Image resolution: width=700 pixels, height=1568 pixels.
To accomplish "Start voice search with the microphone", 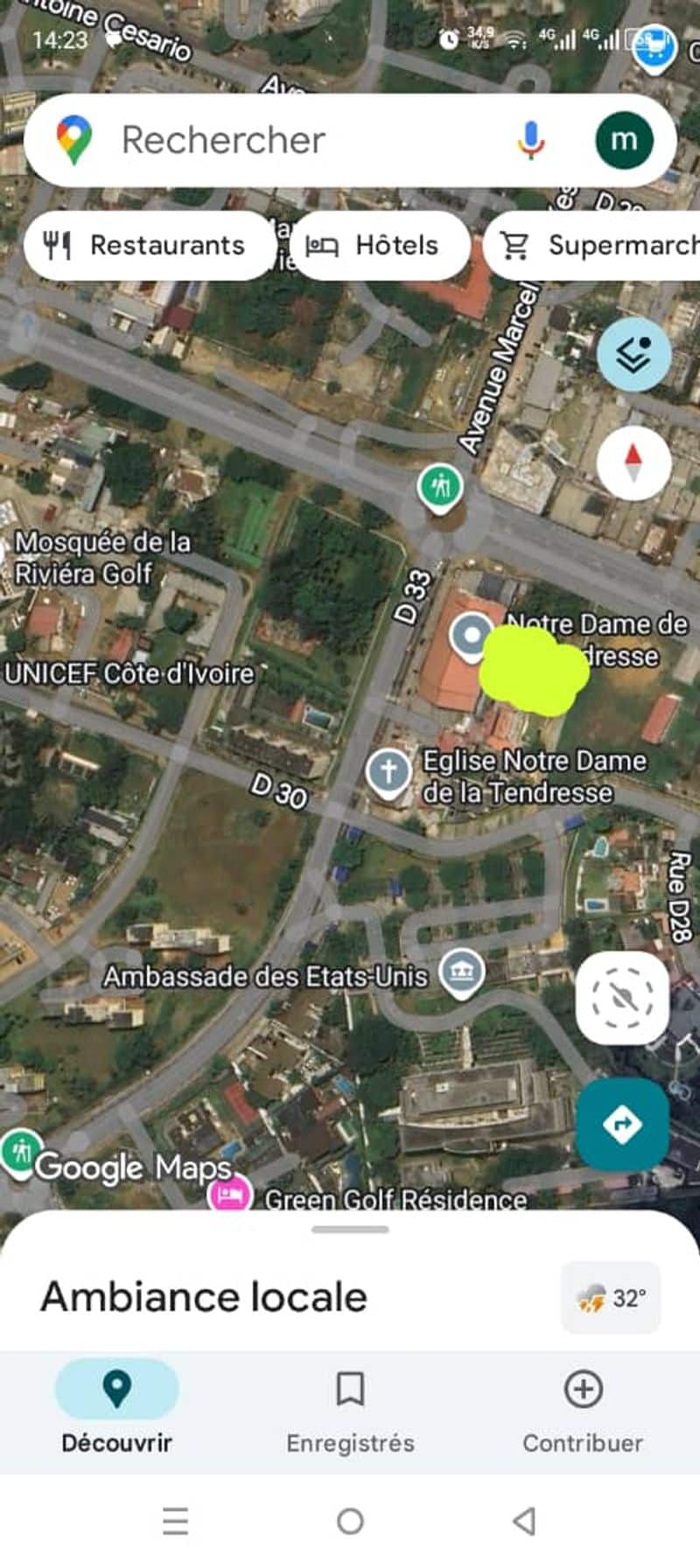I will [530, 140].
